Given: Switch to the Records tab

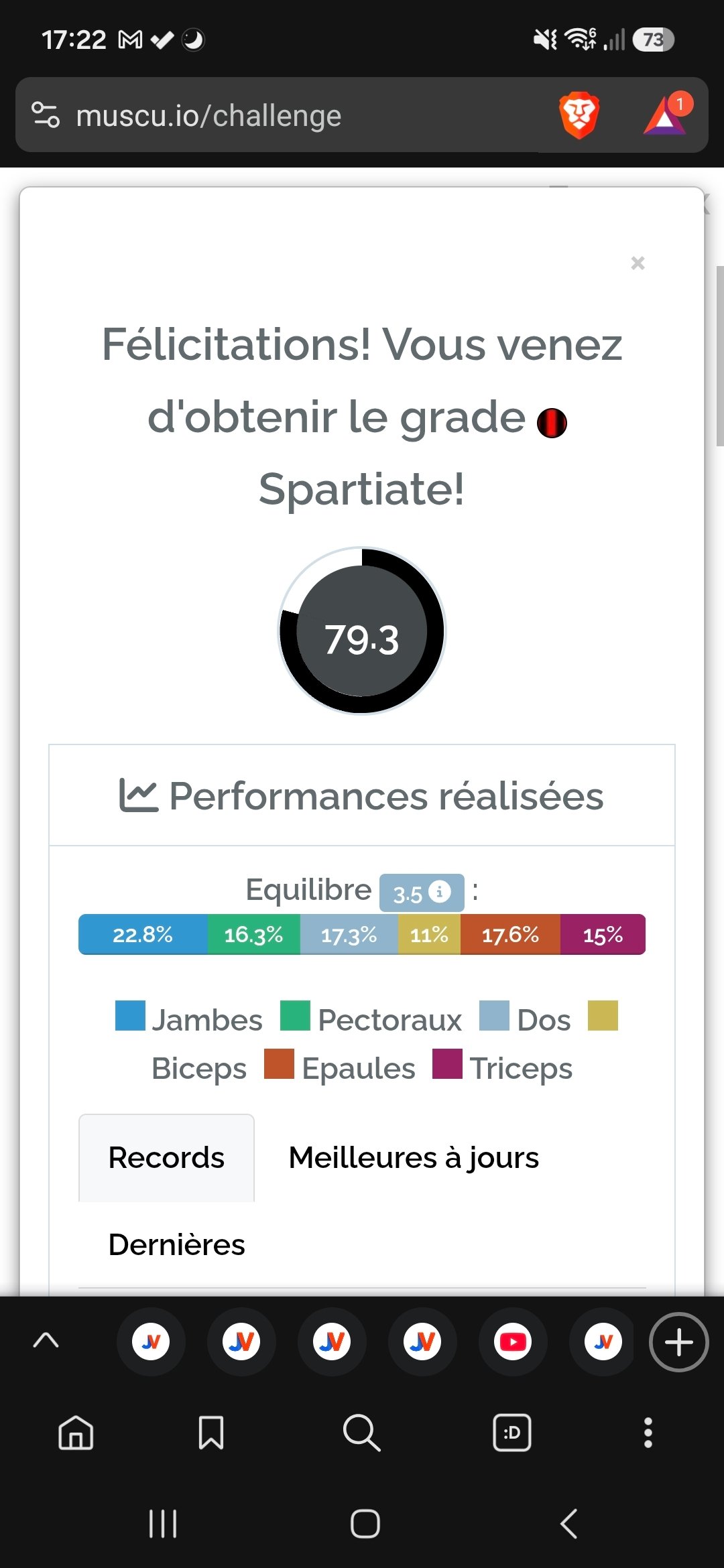Looking at the screenshot, I should (x=166, y=1158).
